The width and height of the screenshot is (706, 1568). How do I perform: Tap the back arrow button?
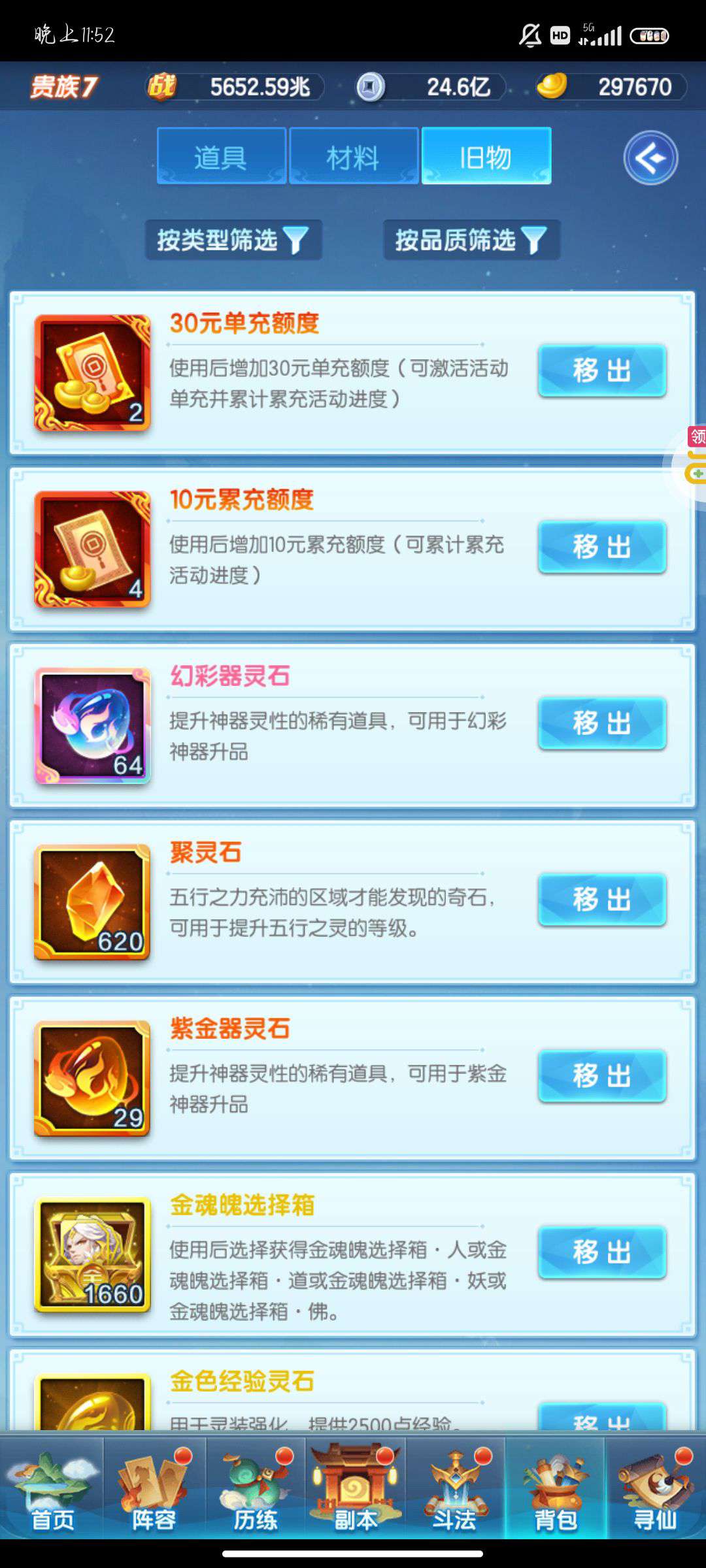point(650,158)
